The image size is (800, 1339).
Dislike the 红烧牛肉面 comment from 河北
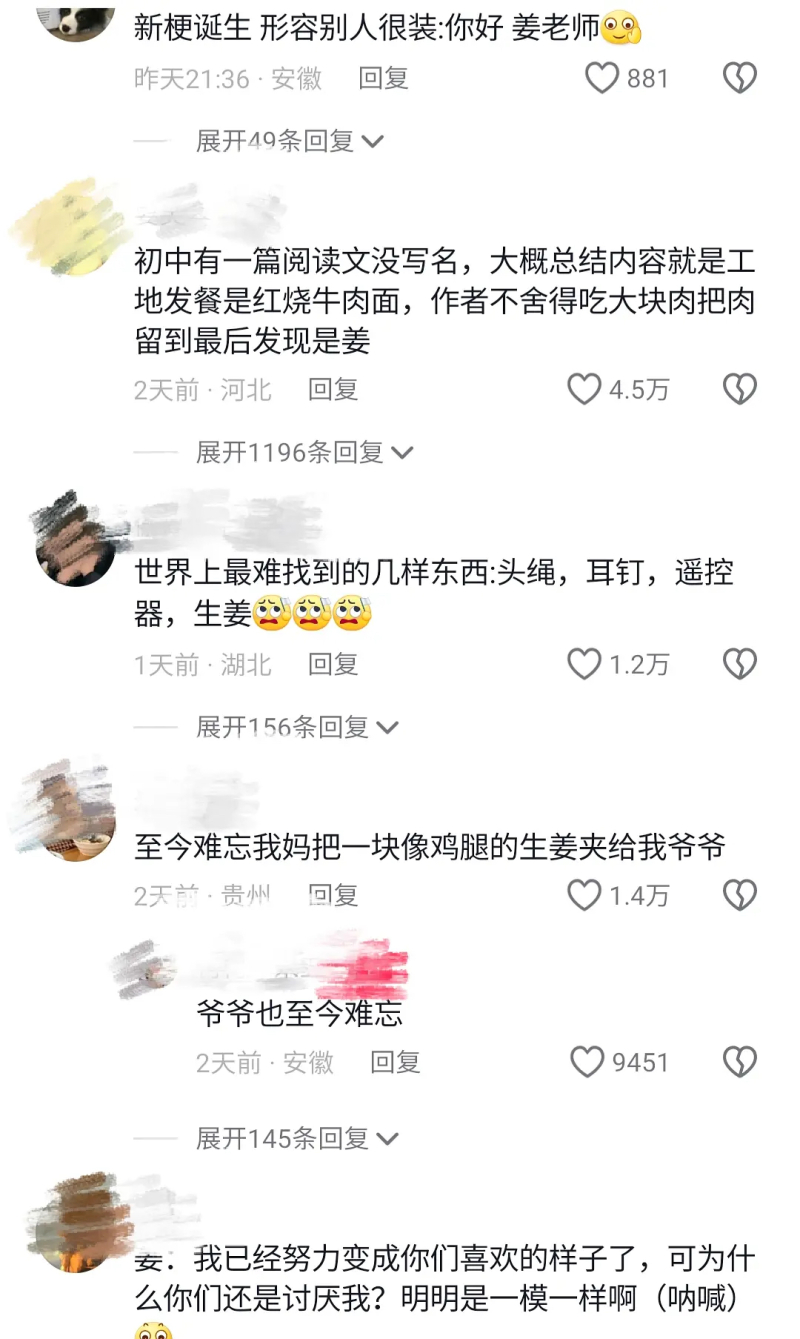739,389
